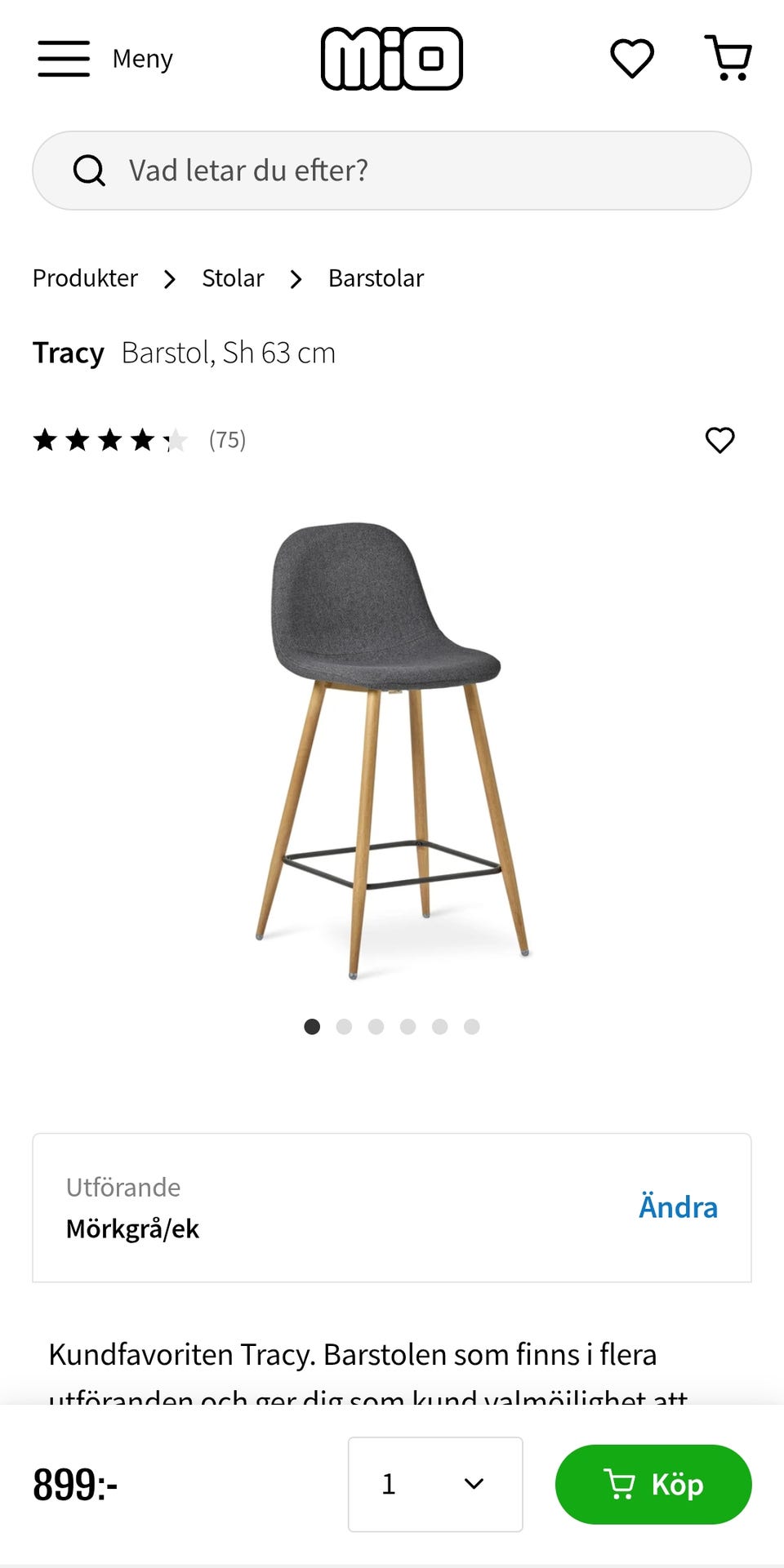Open the wishlist heart in the header
This screenshot has height=1568, width=784.
click(632, 59)
